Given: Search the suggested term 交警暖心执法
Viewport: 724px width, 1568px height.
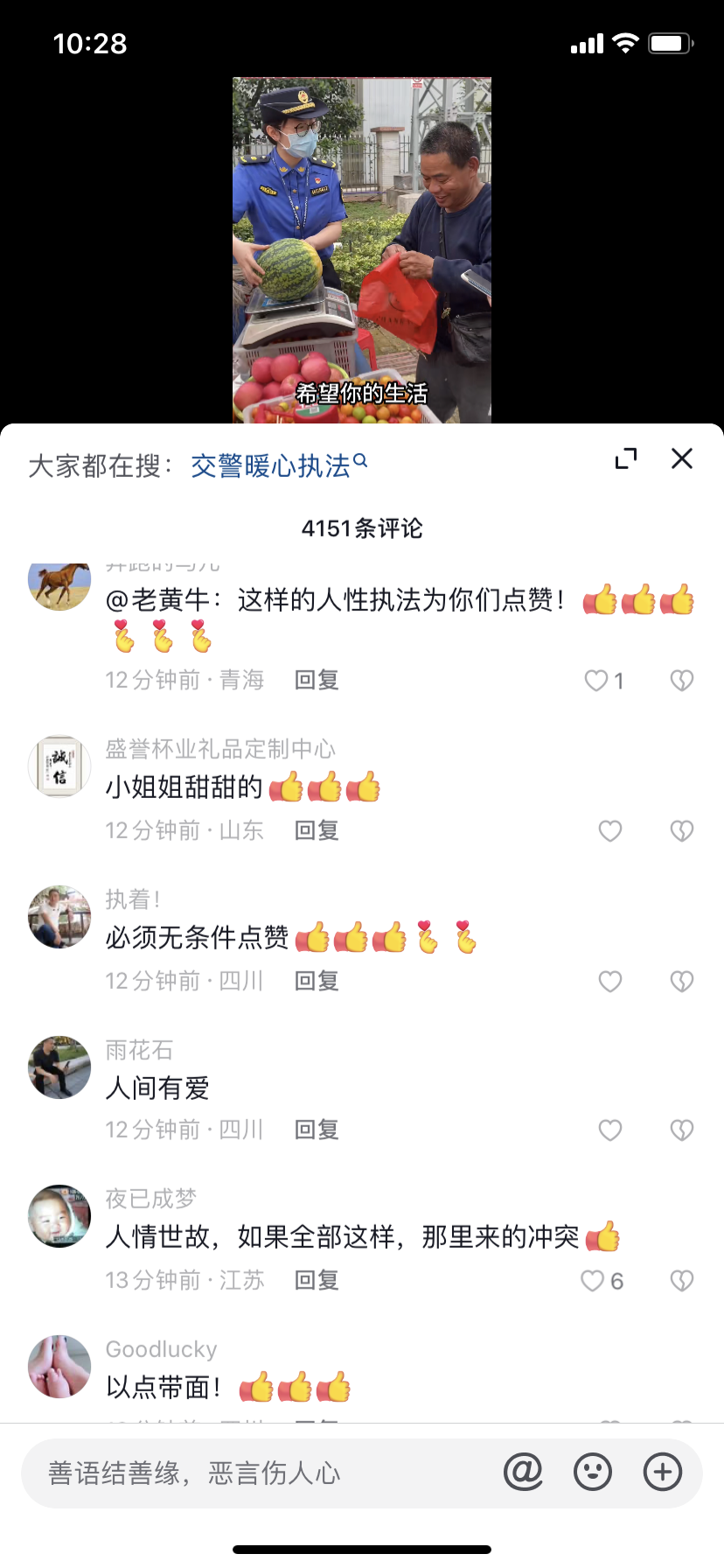Looking at the screenshot, I should tap(279, 465).
